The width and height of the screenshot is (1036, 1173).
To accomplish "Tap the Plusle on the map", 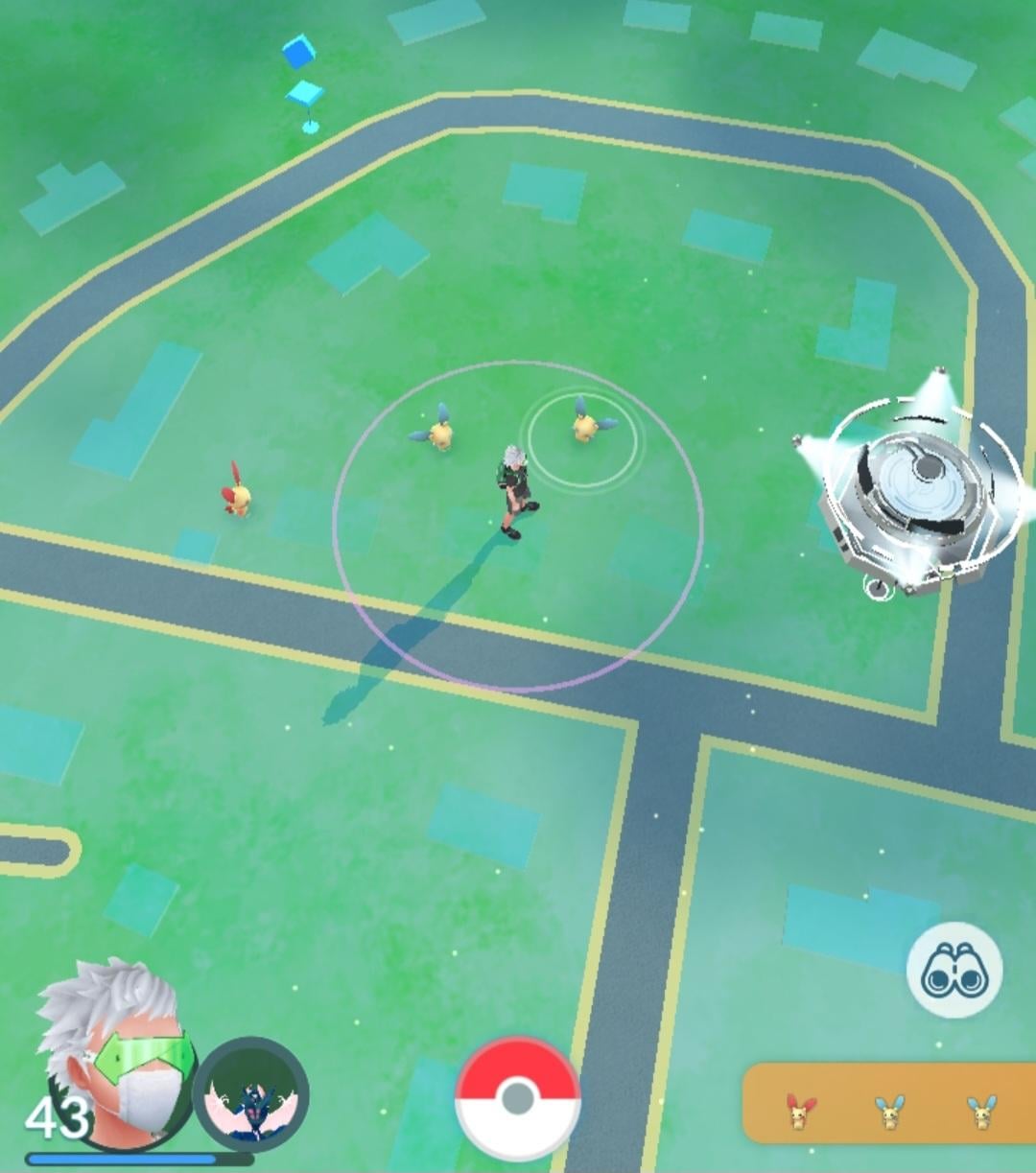I will point(236,489).
